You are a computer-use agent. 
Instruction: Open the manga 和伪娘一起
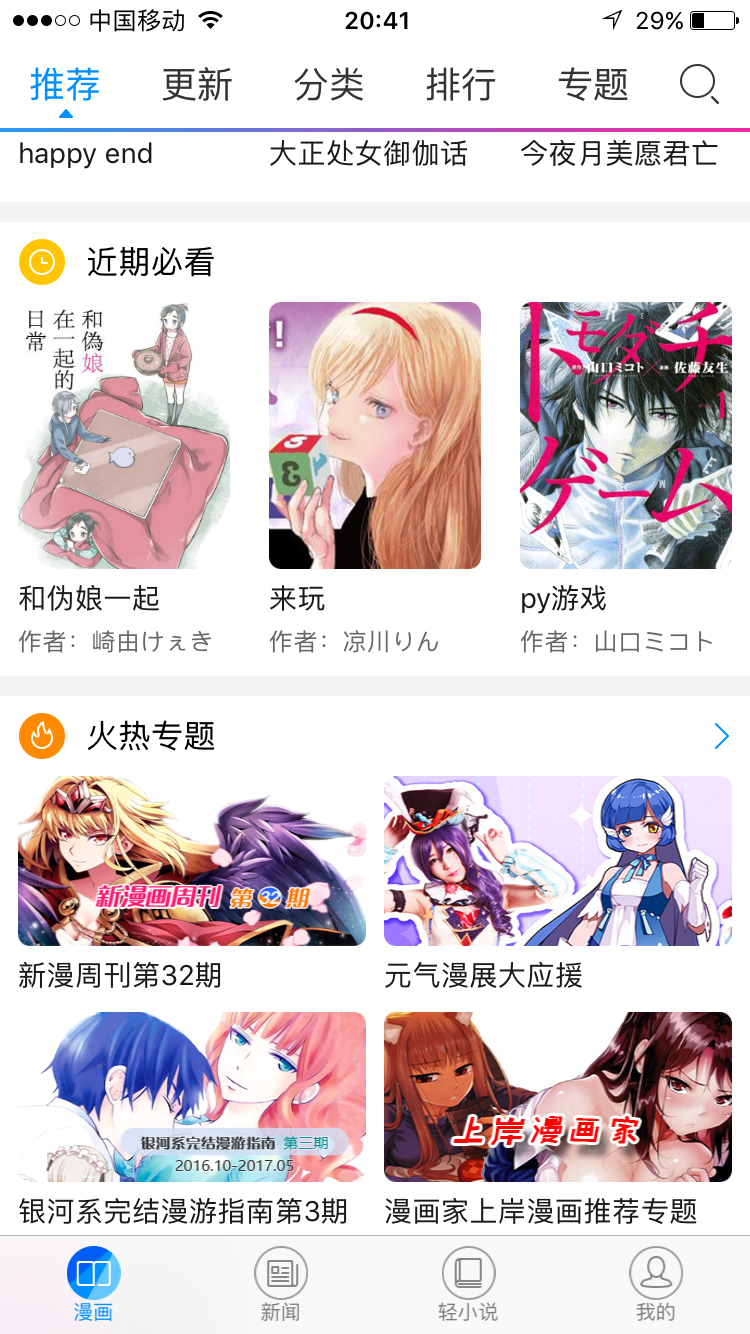124,436
